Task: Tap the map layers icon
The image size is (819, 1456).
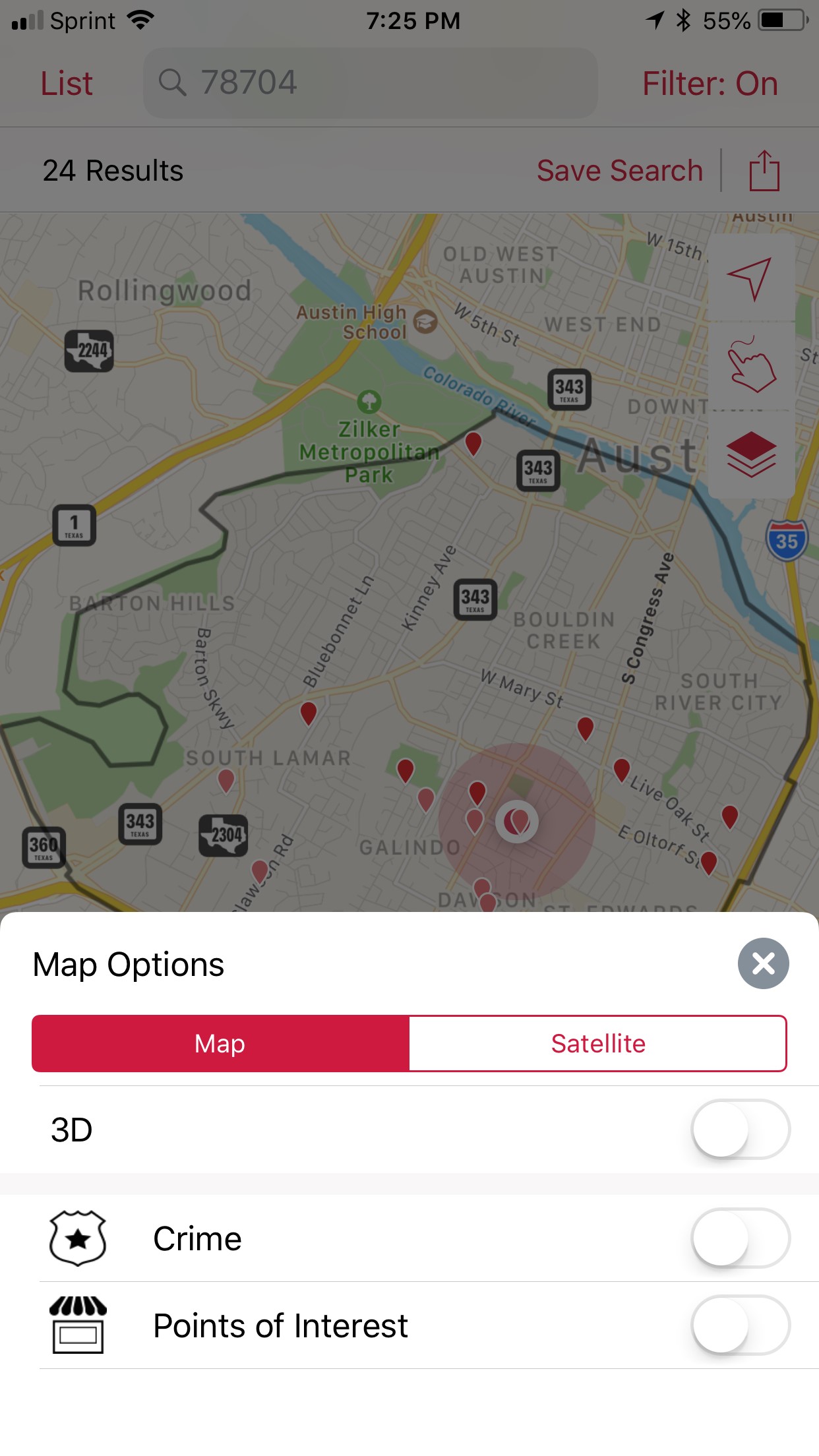Action: point(750,454)
